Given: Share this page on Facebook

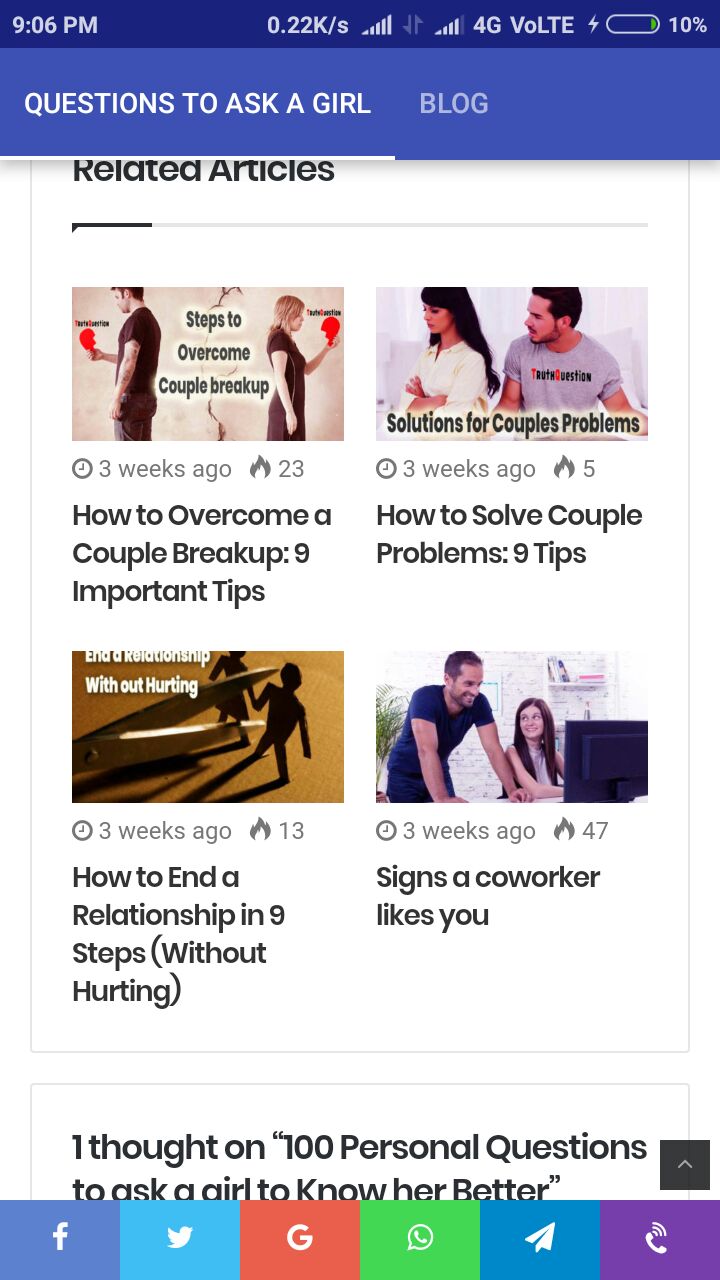Looking at the screenshot, I should click(60, 1239).
